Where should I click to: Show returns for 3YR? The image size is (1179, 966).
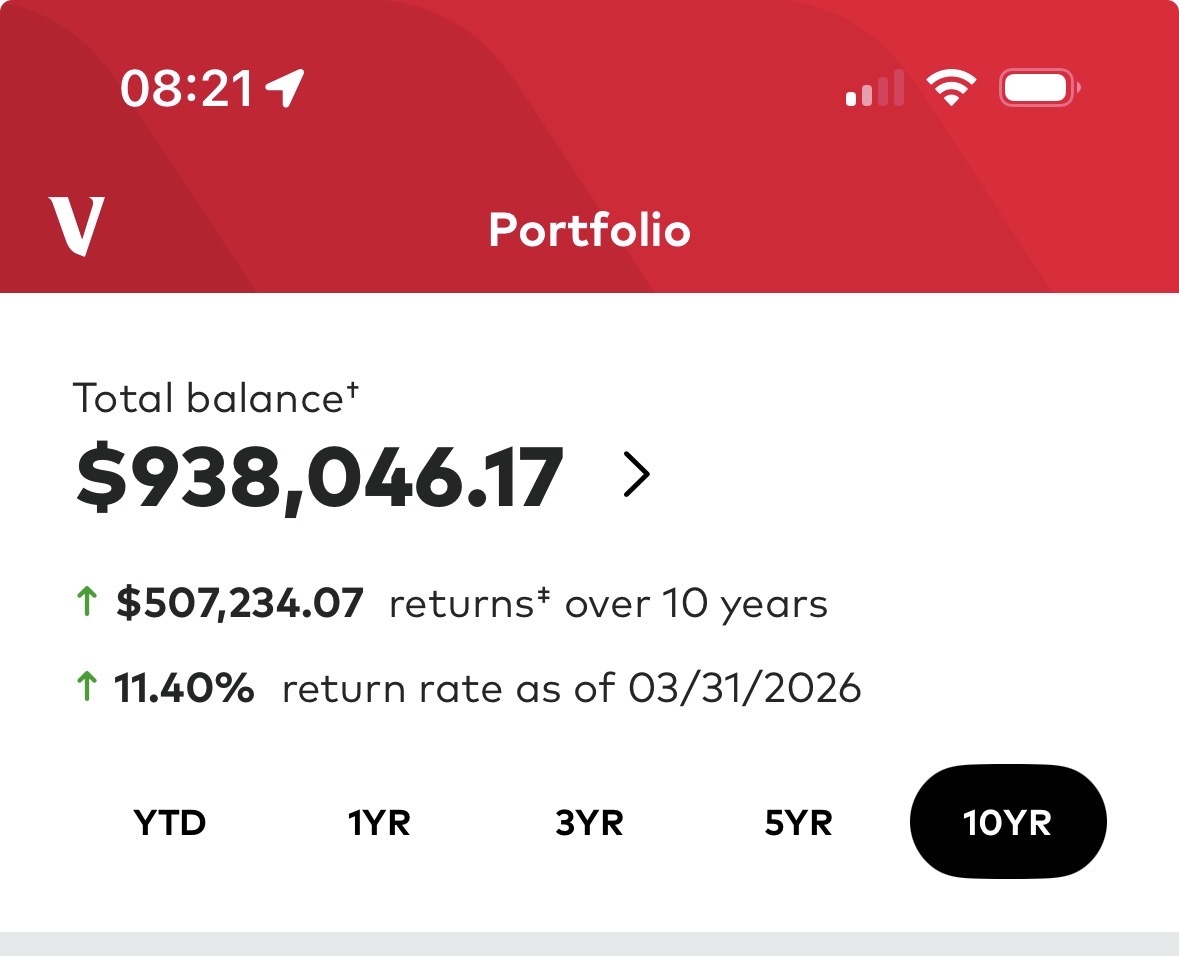(589, 823)
